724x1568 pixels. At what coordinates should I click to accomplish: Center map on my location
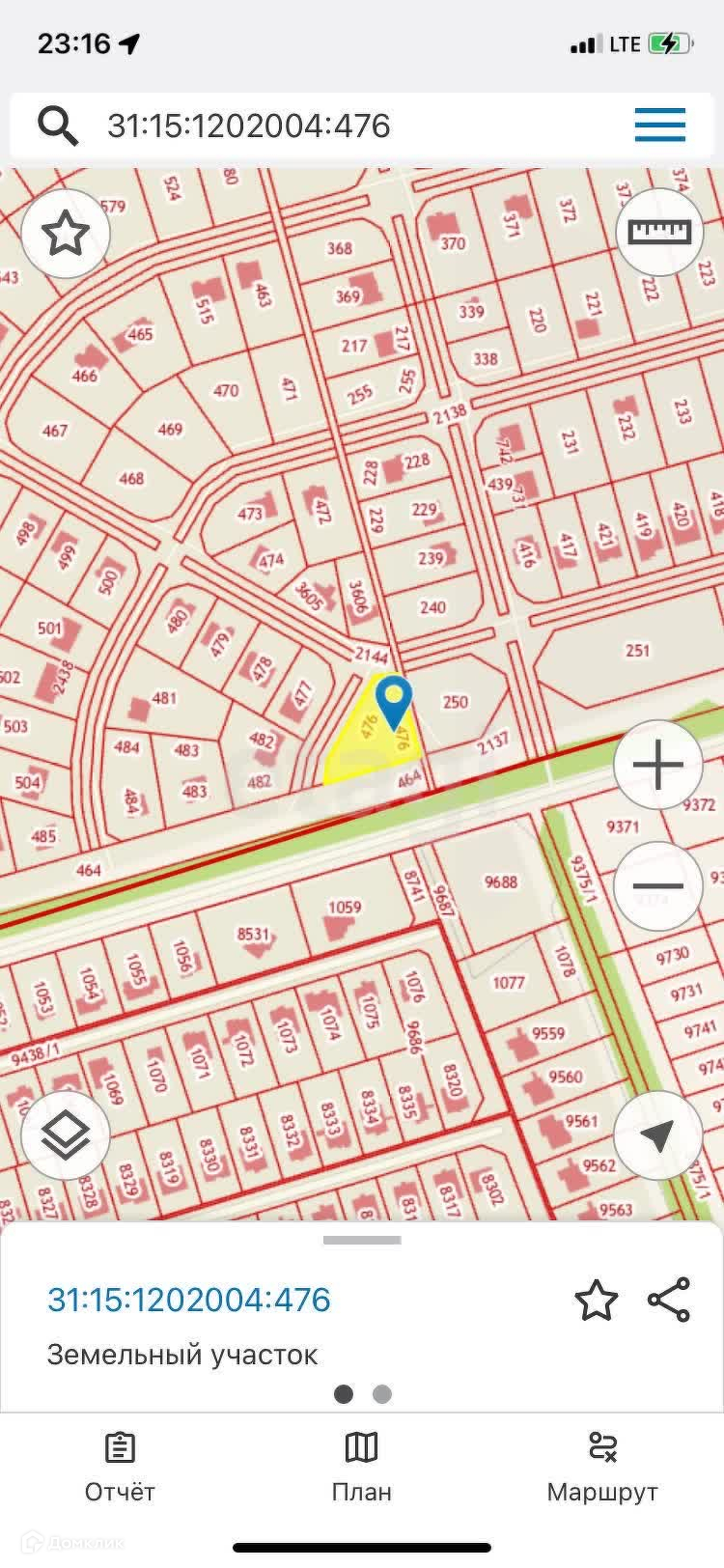tap(658, 1135)
